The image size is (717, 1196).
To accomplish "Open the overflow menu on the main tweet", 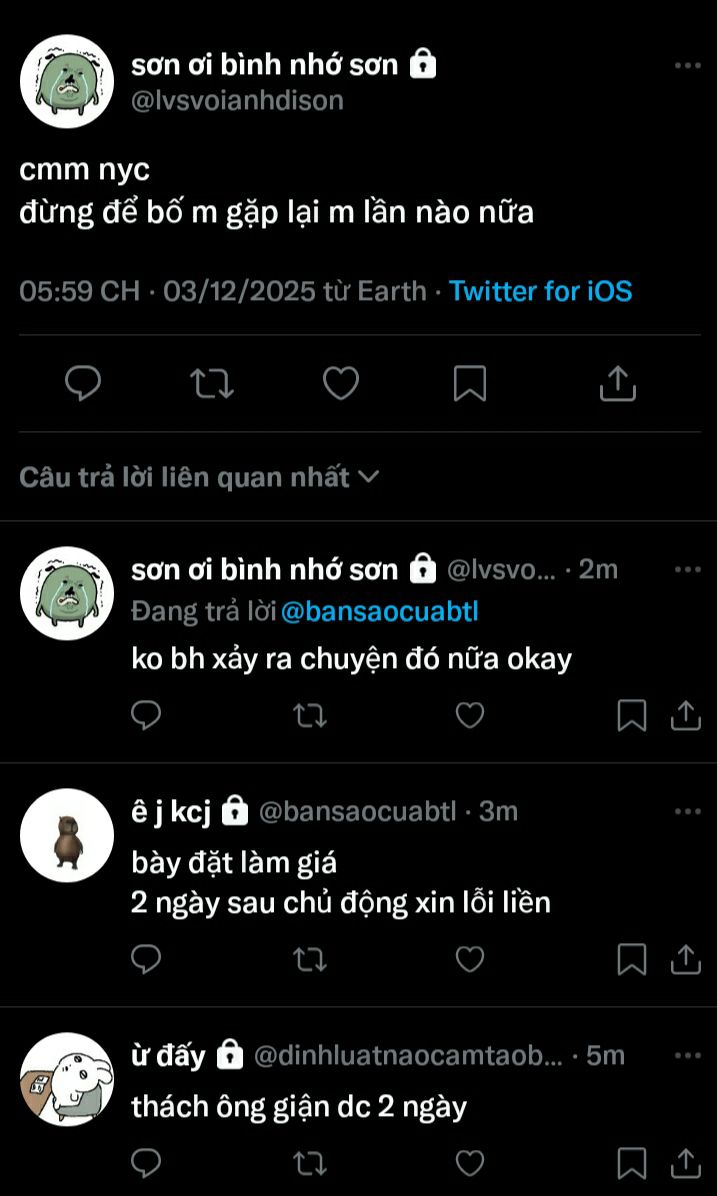I will 687,66.
